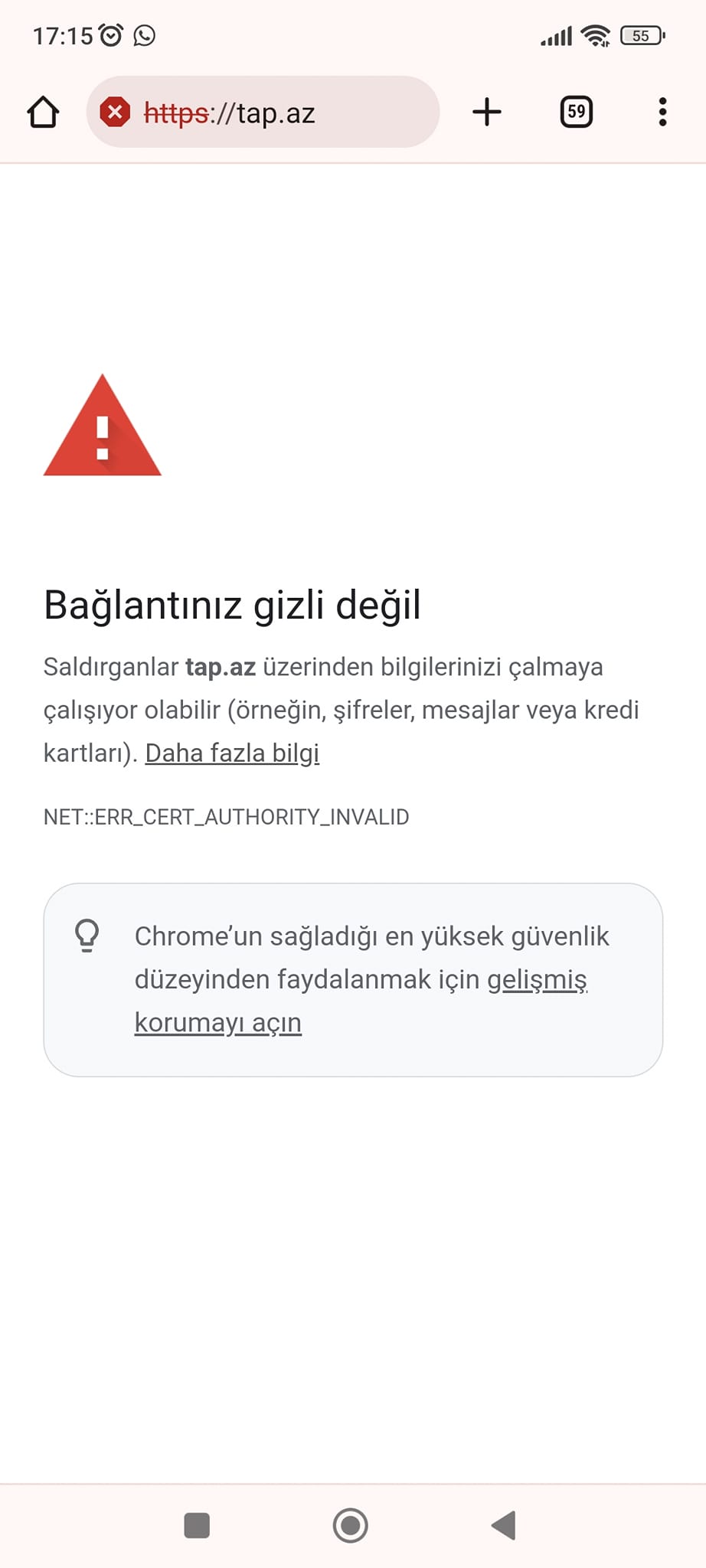Open a new tab with plus

point(487,112)
